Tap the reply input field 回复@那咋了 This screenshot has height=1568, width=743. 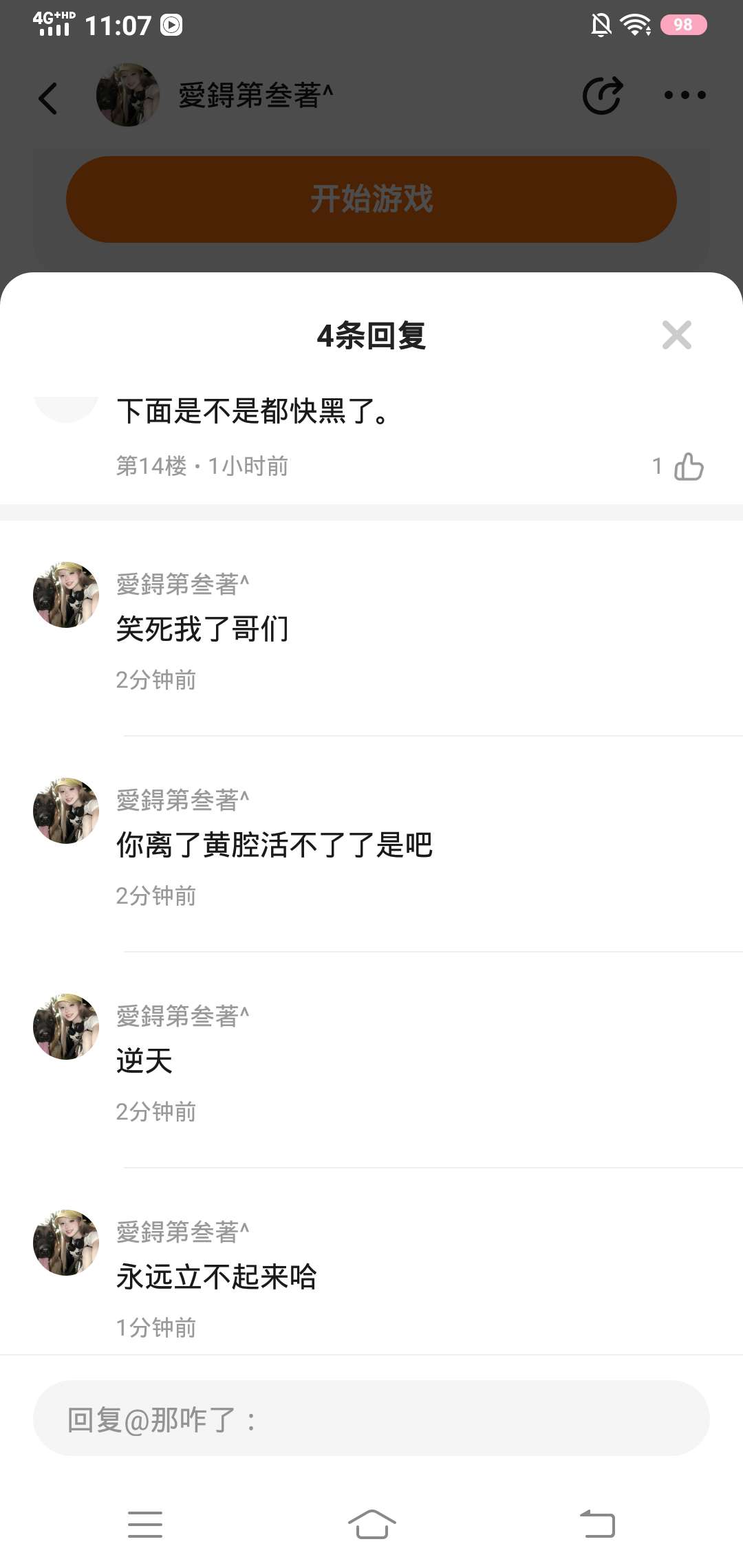tap(371, 1419)
